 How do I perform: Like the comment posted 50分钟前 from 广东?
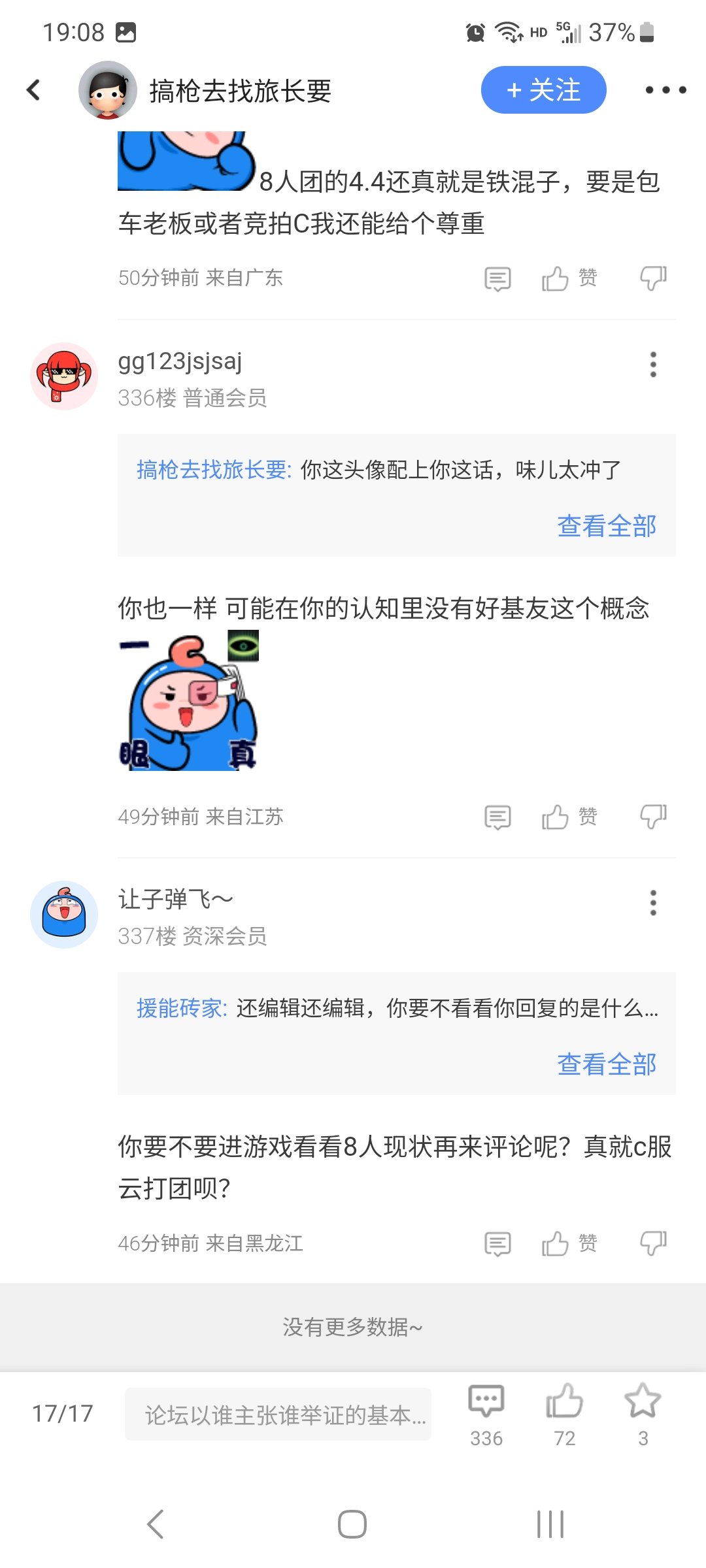(x=569, y=278)
